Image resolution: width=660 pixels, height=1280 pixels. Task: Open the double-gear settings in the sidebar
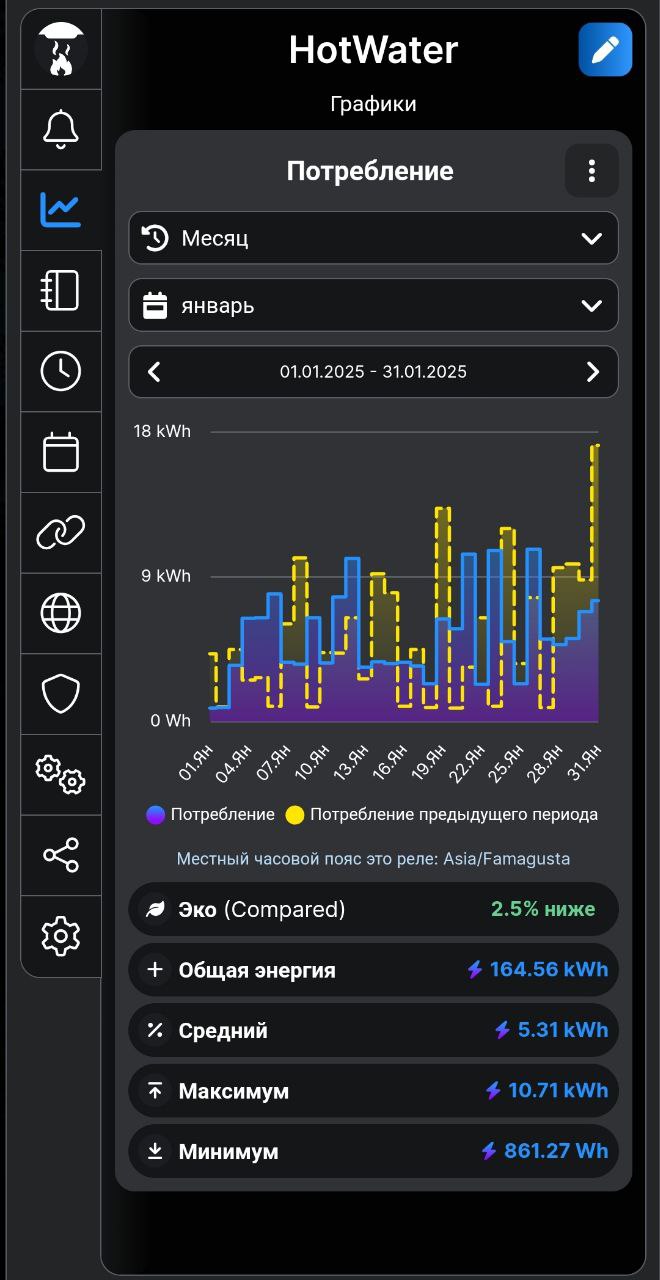pyautogui.click(x=61, y=774)
